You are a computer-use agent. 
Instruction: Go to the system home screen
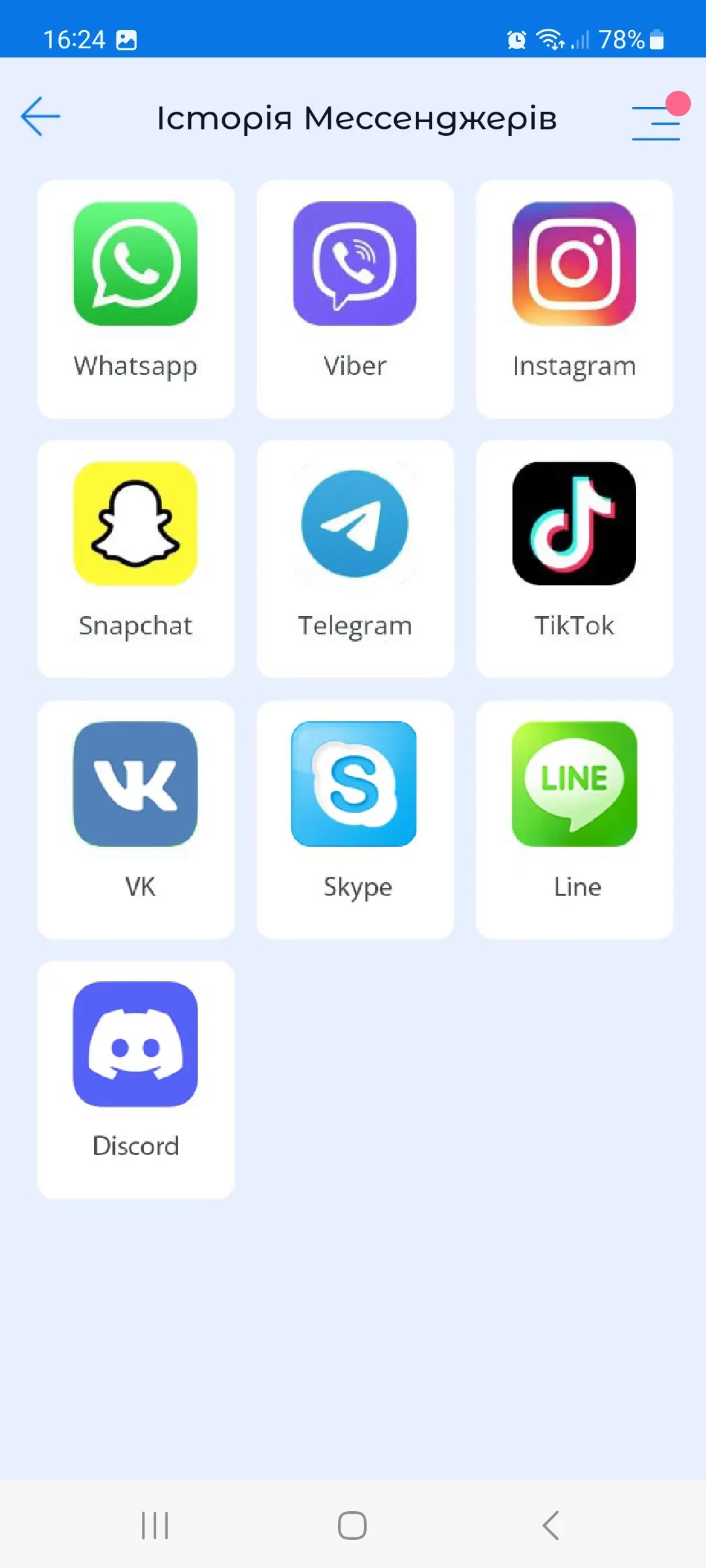pyautogui.click(x=352, y=1526)
